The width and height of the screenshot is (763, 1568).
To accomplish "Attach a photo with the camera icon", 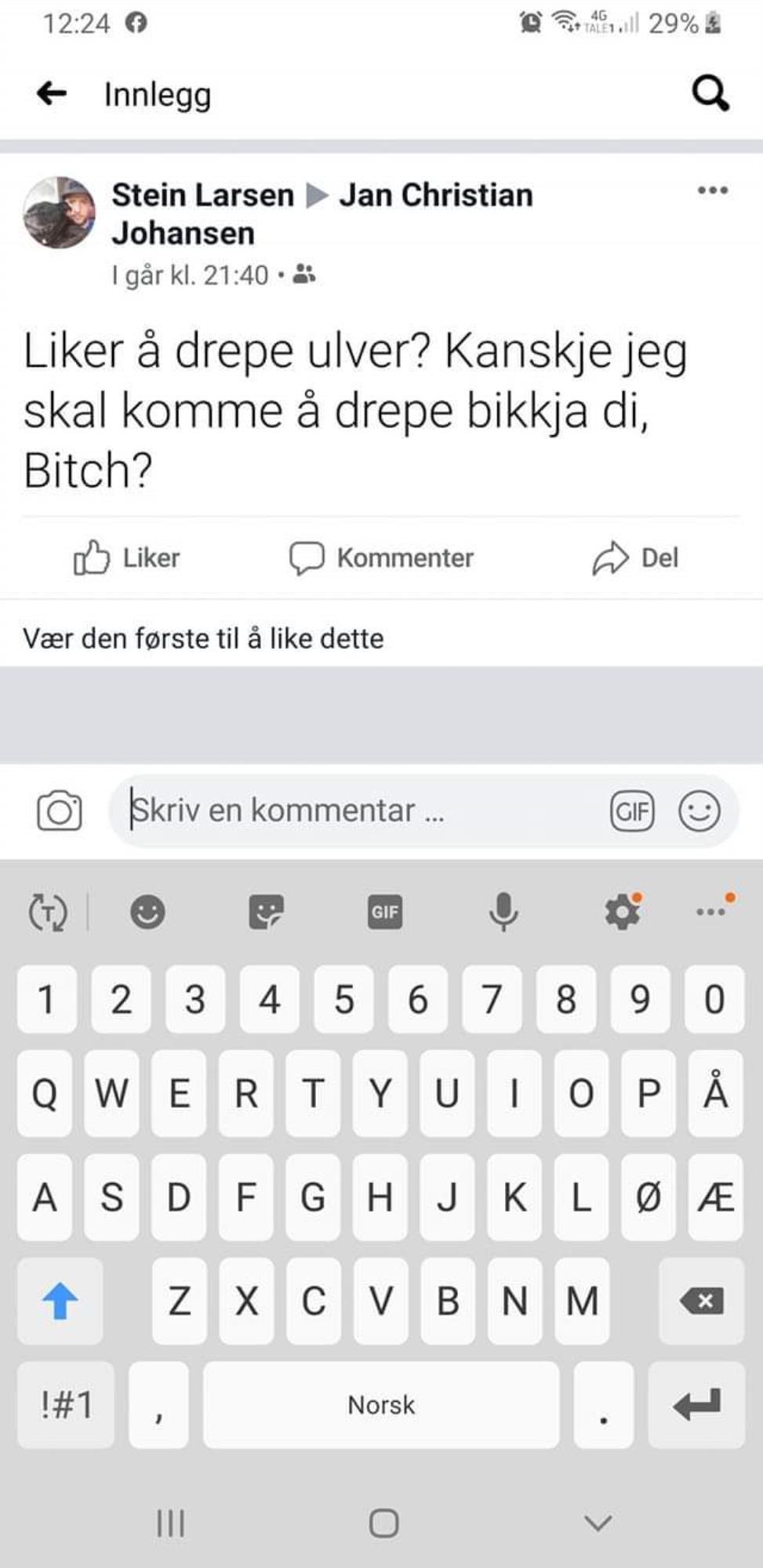I will pos(60,811).
